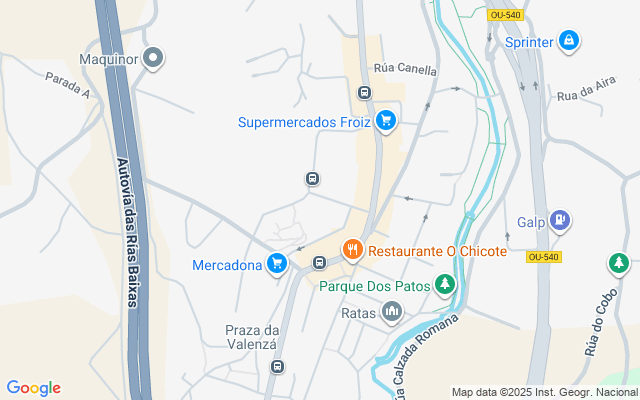Open the Ratas museum marker

coord(392,313)
